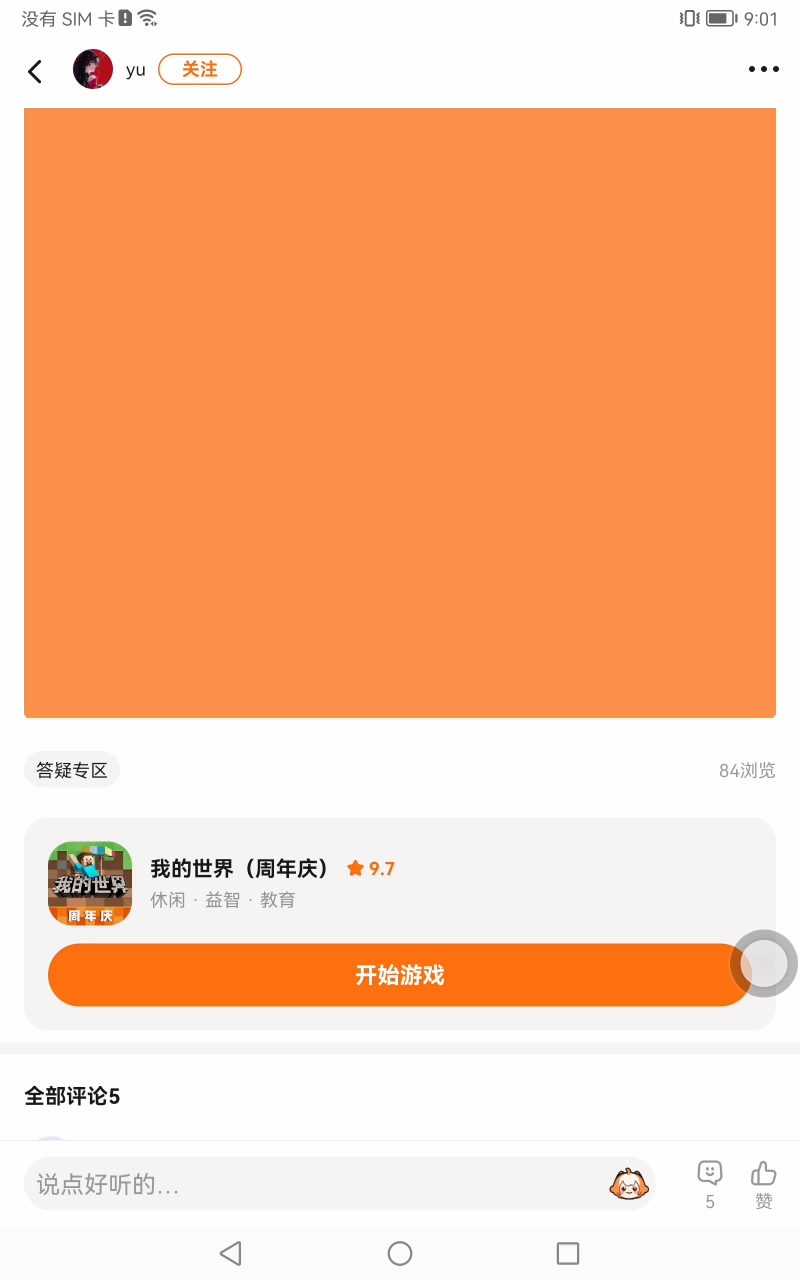Open the orange post image

[x=400, y=412]
